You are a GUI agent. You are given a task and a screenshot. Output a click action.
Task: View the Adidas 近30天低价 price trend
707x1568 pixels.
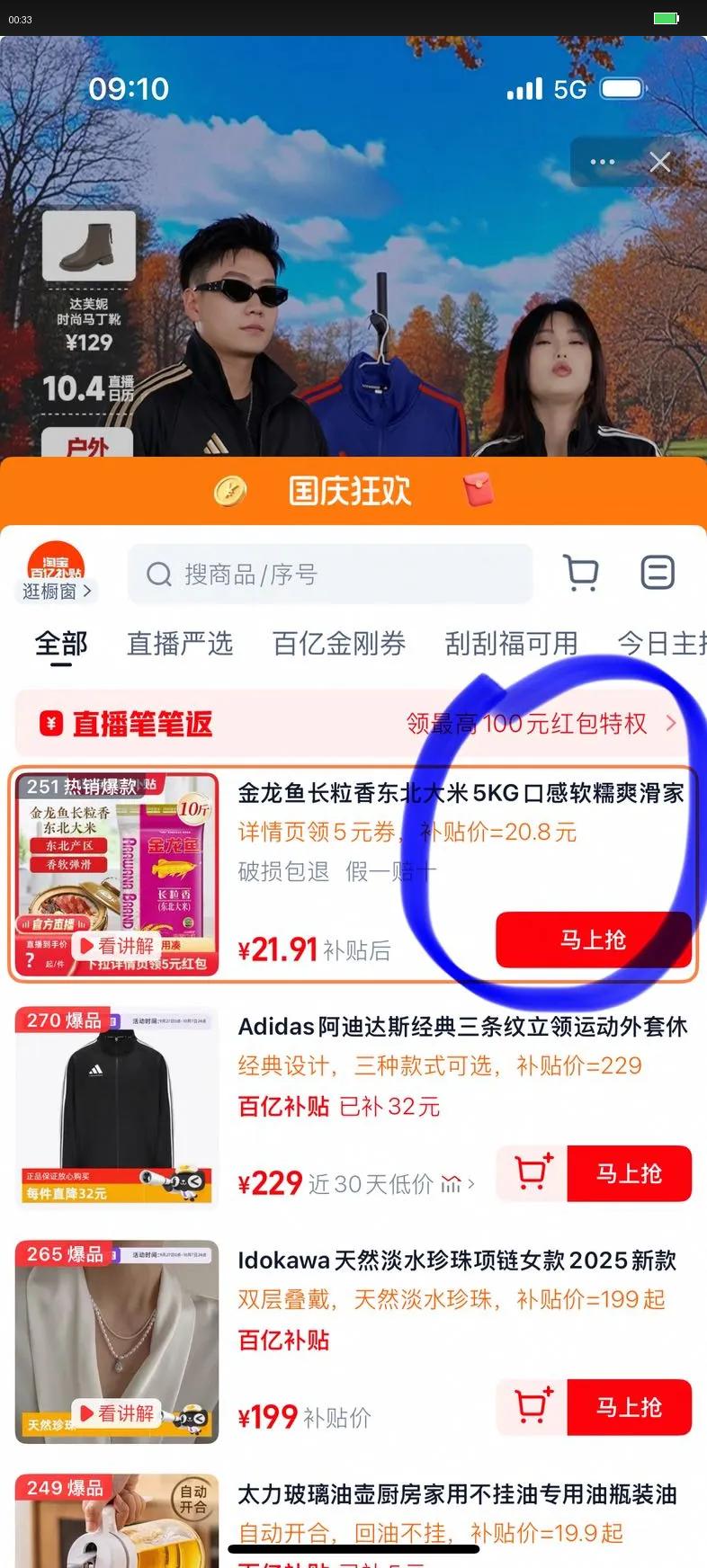[x=391, y=1184]
